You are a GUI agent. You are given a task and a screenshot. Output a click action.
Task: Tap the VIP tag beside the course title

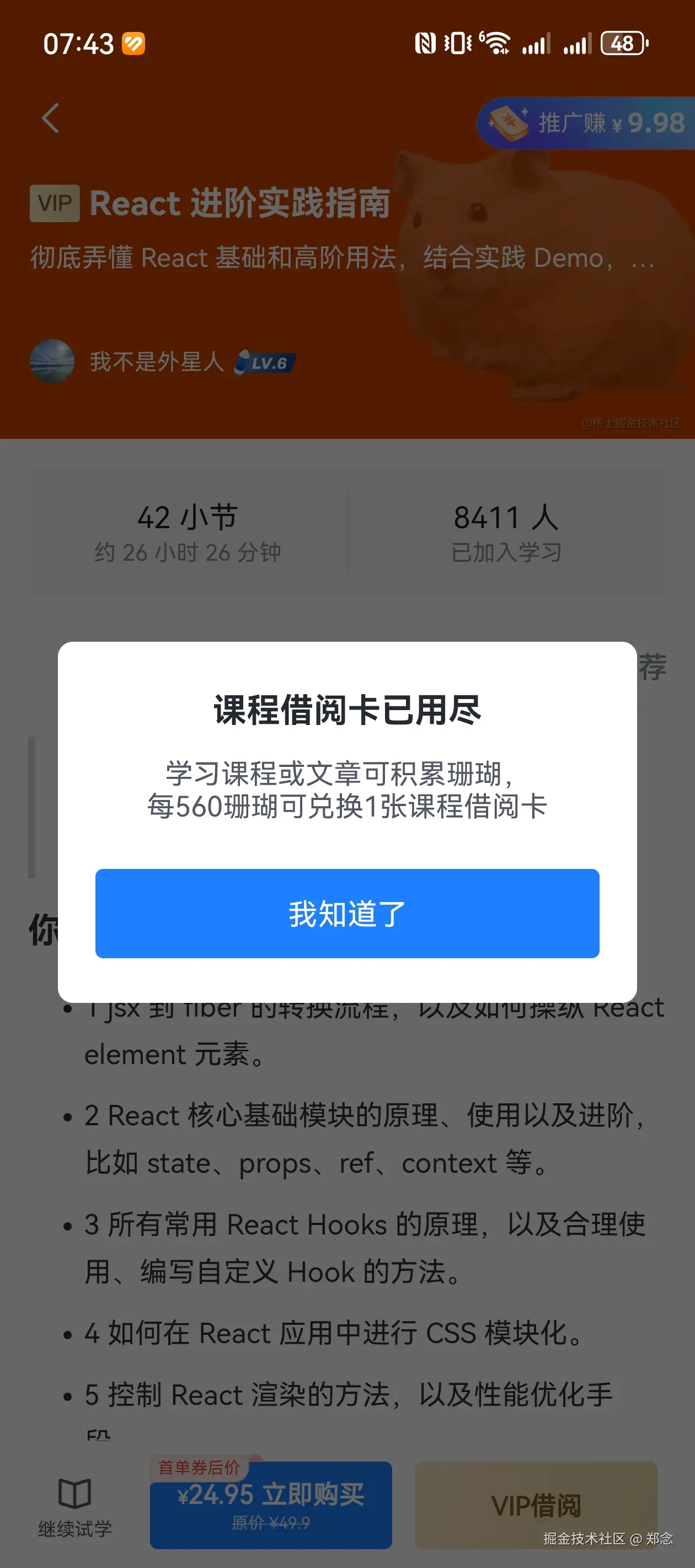click(55, 203)
